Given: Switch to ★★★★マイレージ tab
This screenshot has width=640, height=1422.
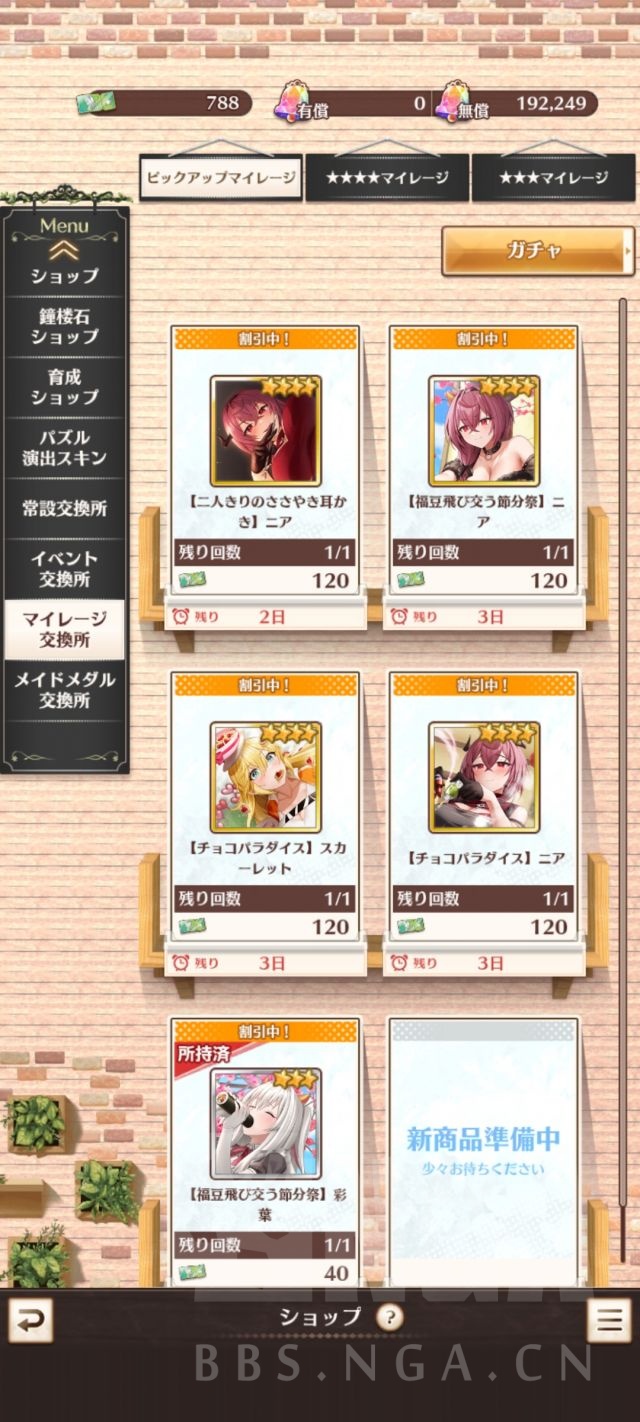Looking at the screenshot, I should coord(386,178).
